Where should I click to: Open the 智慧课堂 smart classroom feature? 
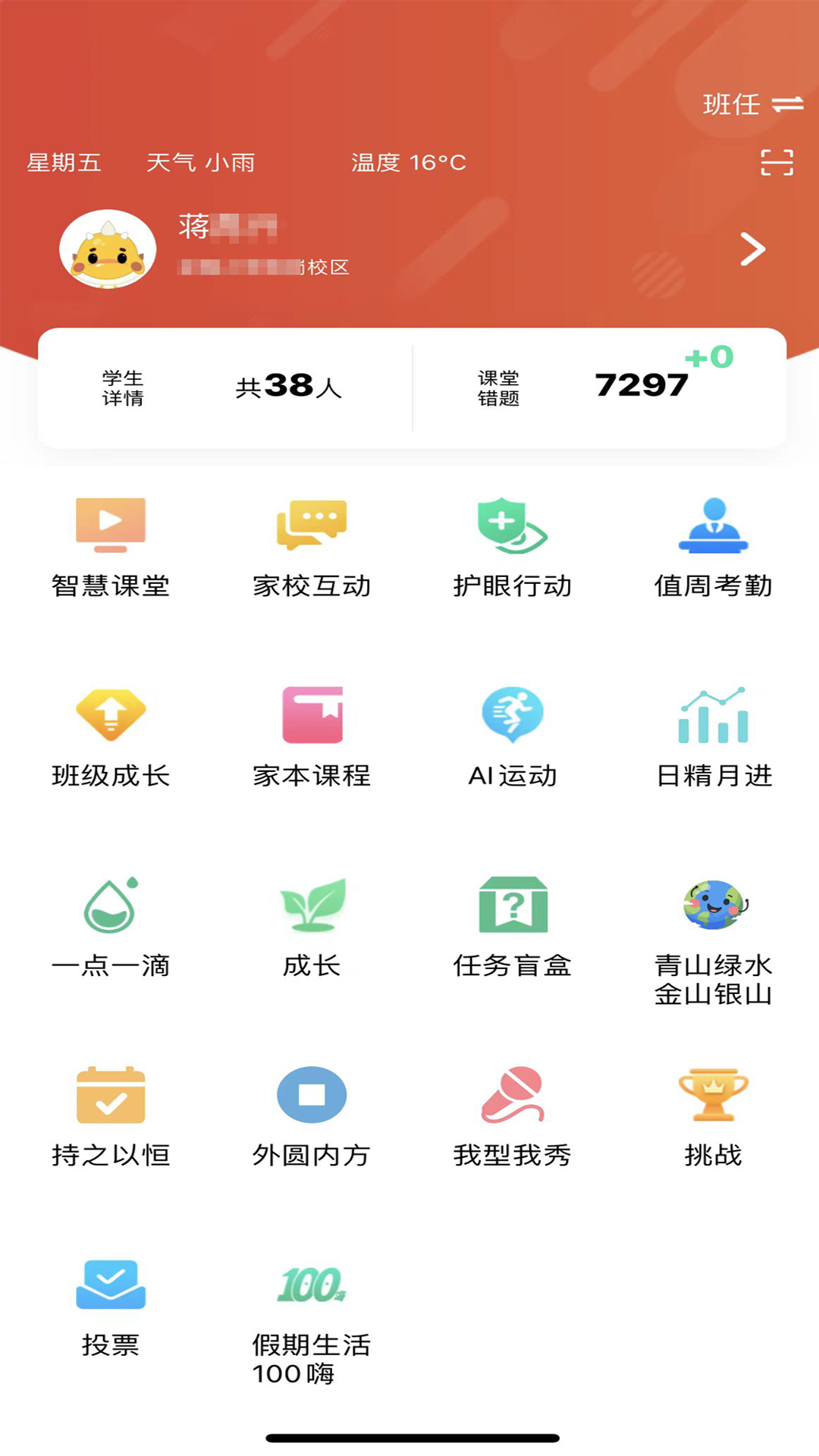(109, 542)
